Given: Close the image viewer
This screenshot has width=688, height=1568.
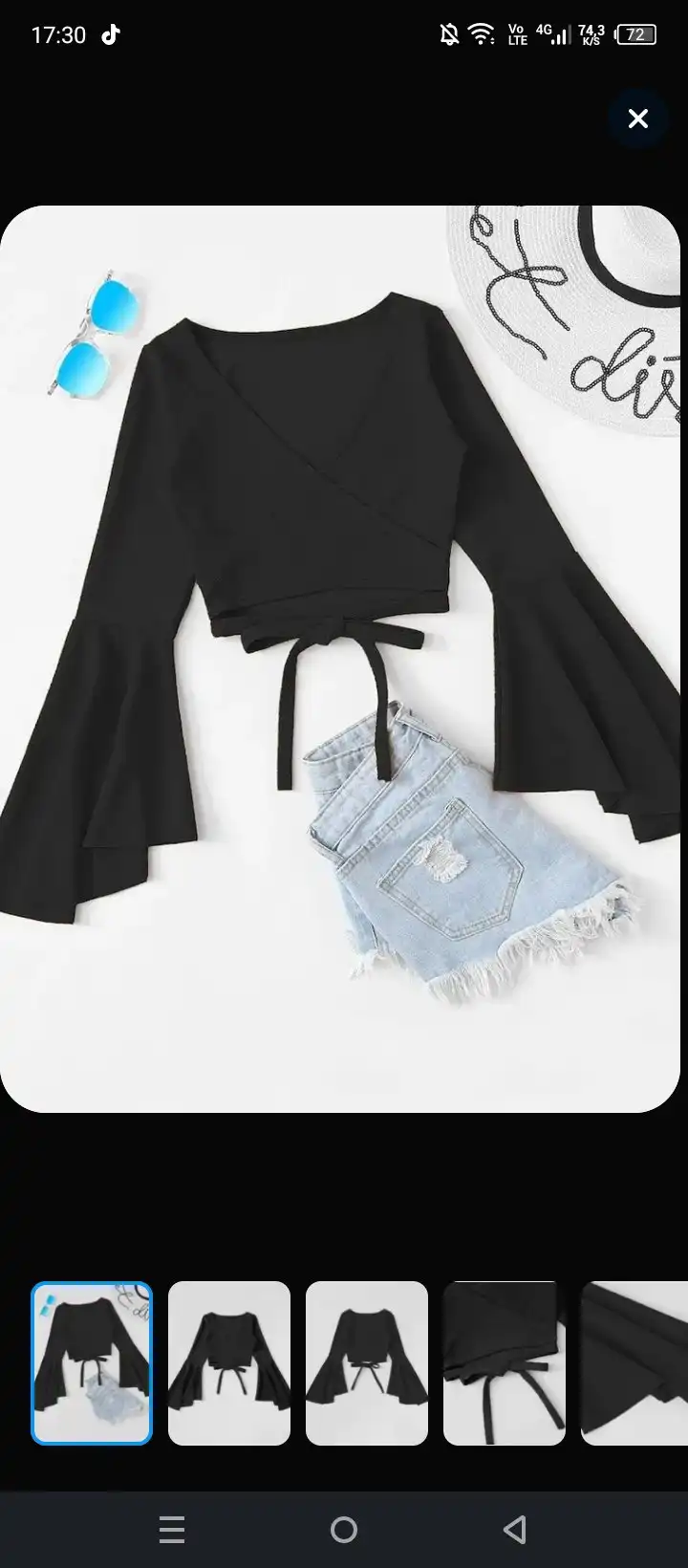Looking at the screenshot, I should point(637,119).
